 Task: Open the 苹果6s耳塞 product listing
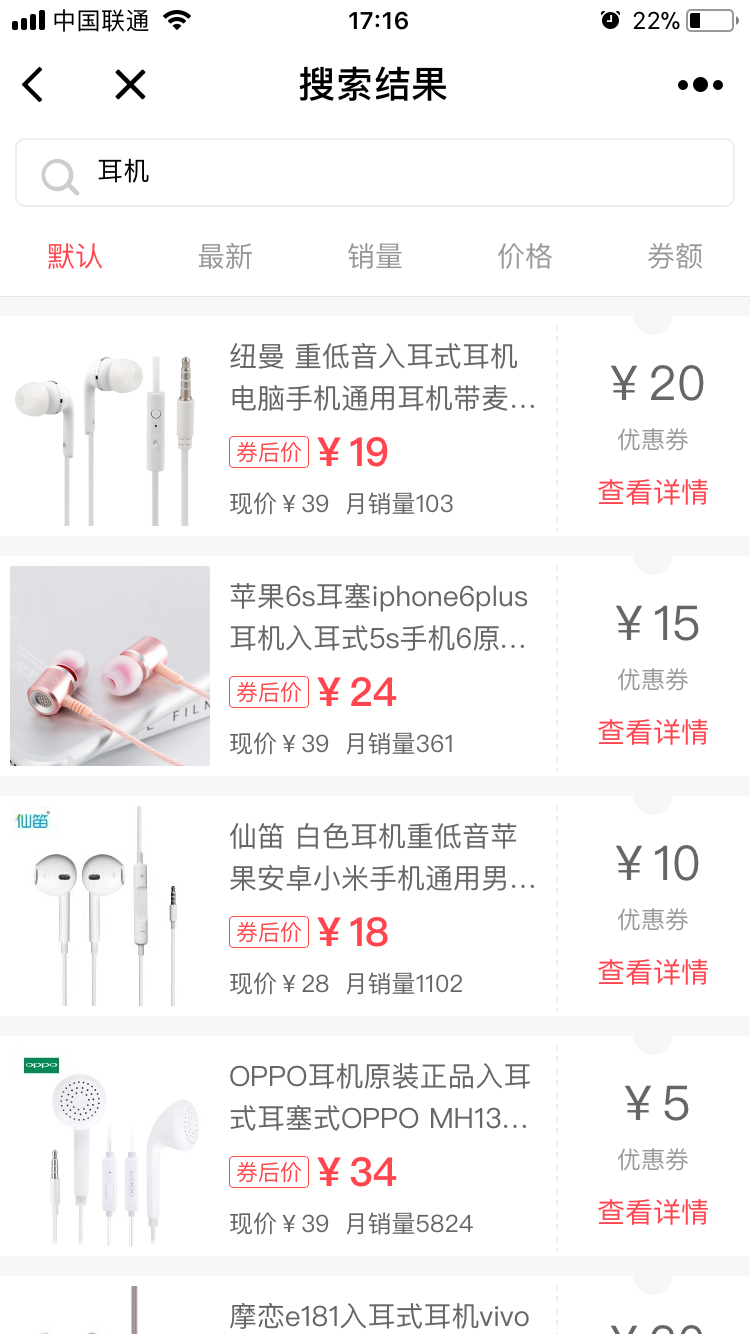pos(380,617)
